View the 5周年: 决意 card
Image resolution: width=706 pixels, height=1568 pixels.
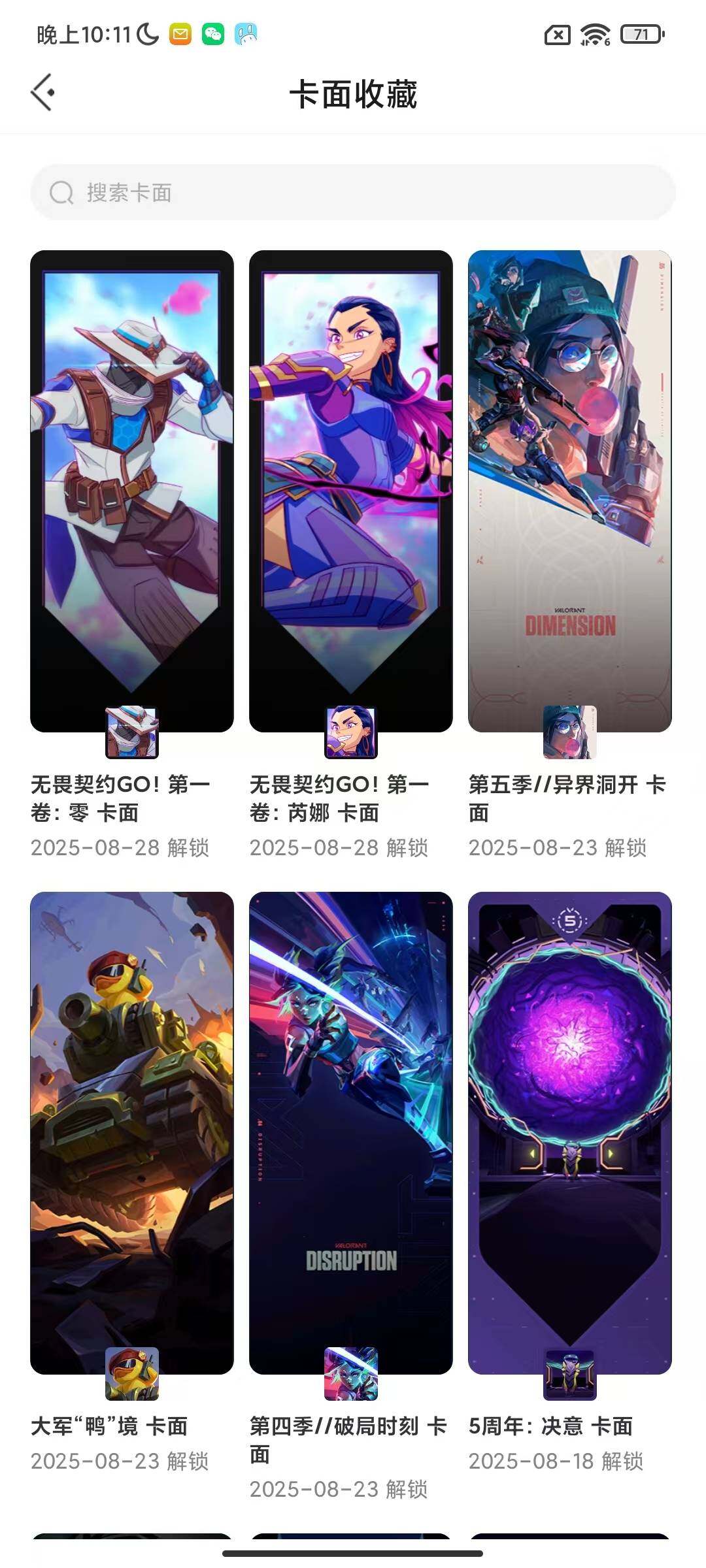[x=569, y=1133]
